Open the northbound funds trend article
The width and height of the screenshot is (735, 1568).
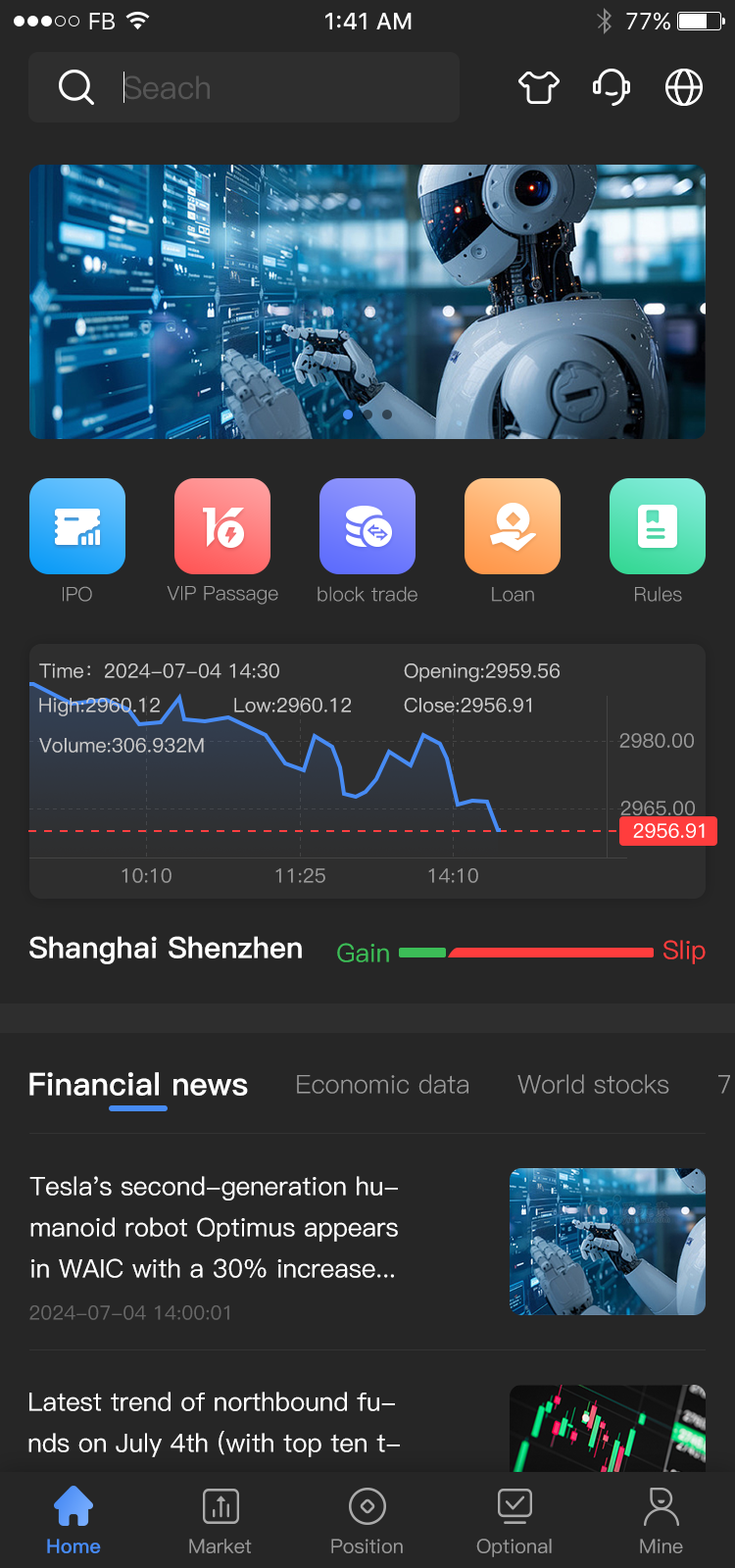216,1422
